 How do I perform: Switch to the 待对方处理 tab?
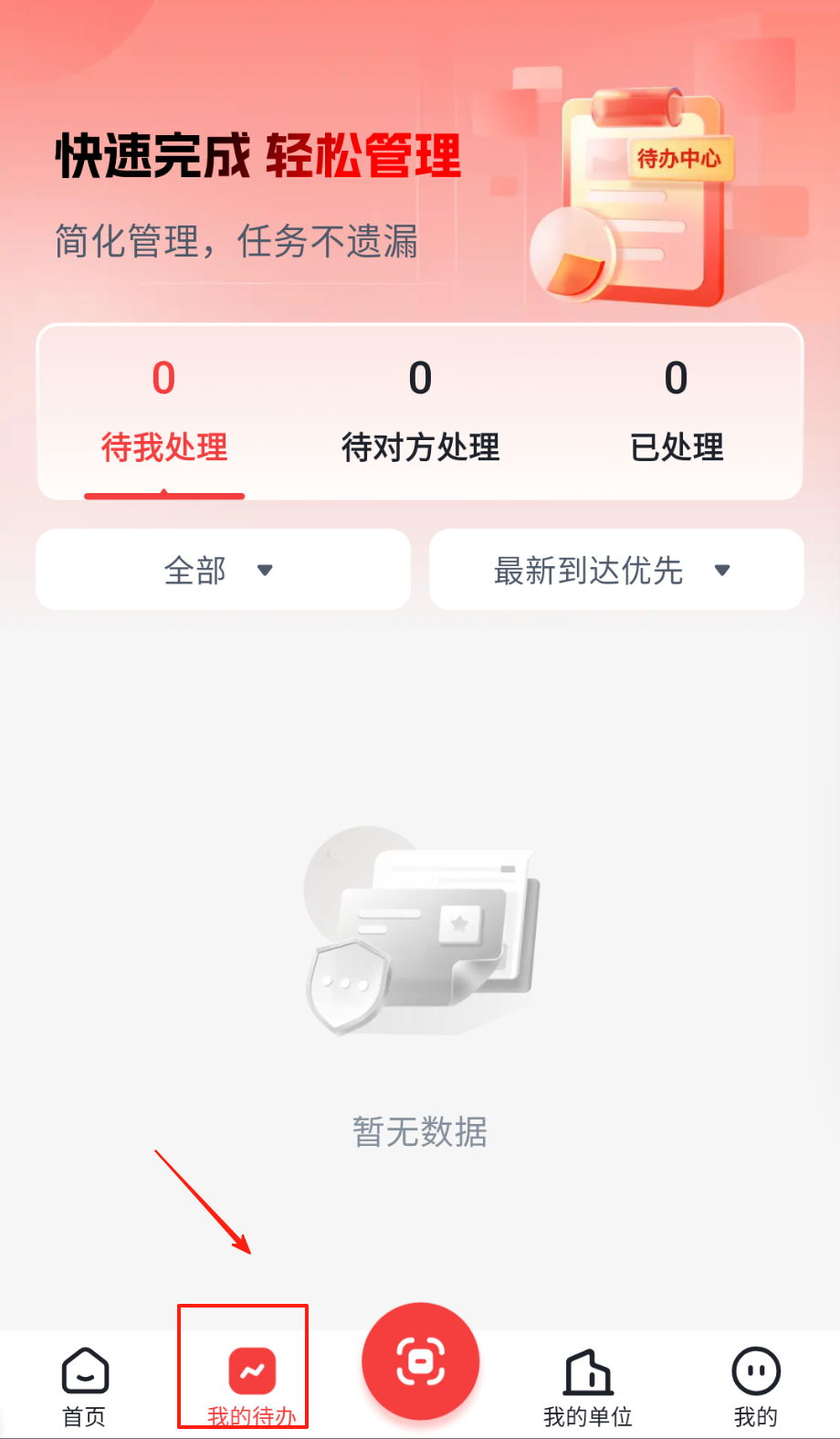pos(420,413)
